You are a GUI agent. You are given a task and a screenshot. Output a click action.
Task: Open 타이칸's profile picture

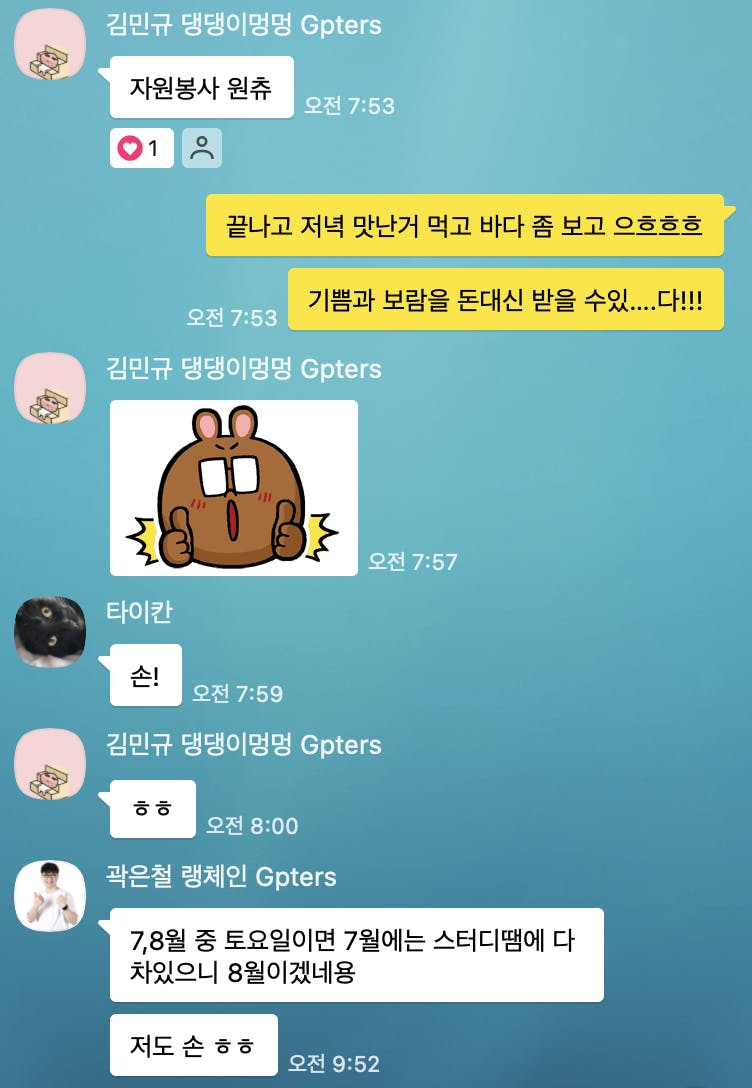(x=50, y=633)
